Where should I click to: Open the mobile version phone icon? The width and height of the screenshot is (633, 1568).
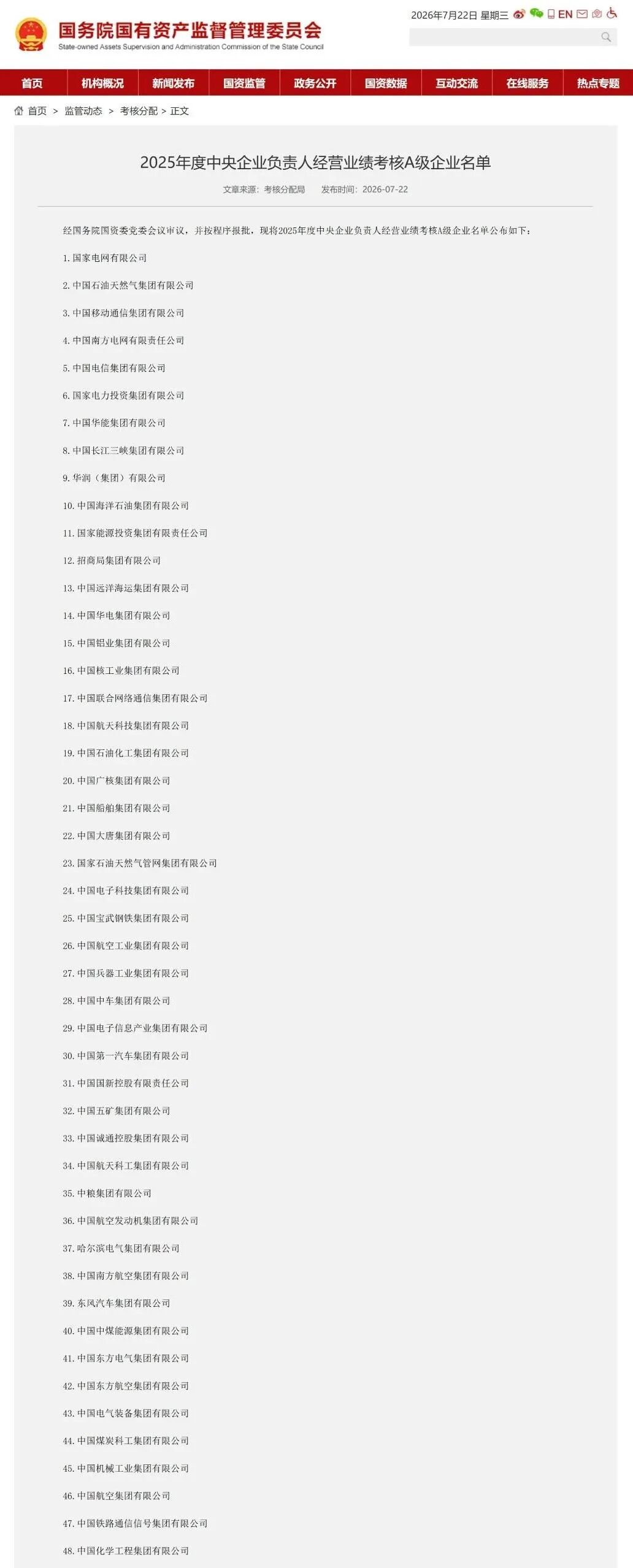click(551, 14)
